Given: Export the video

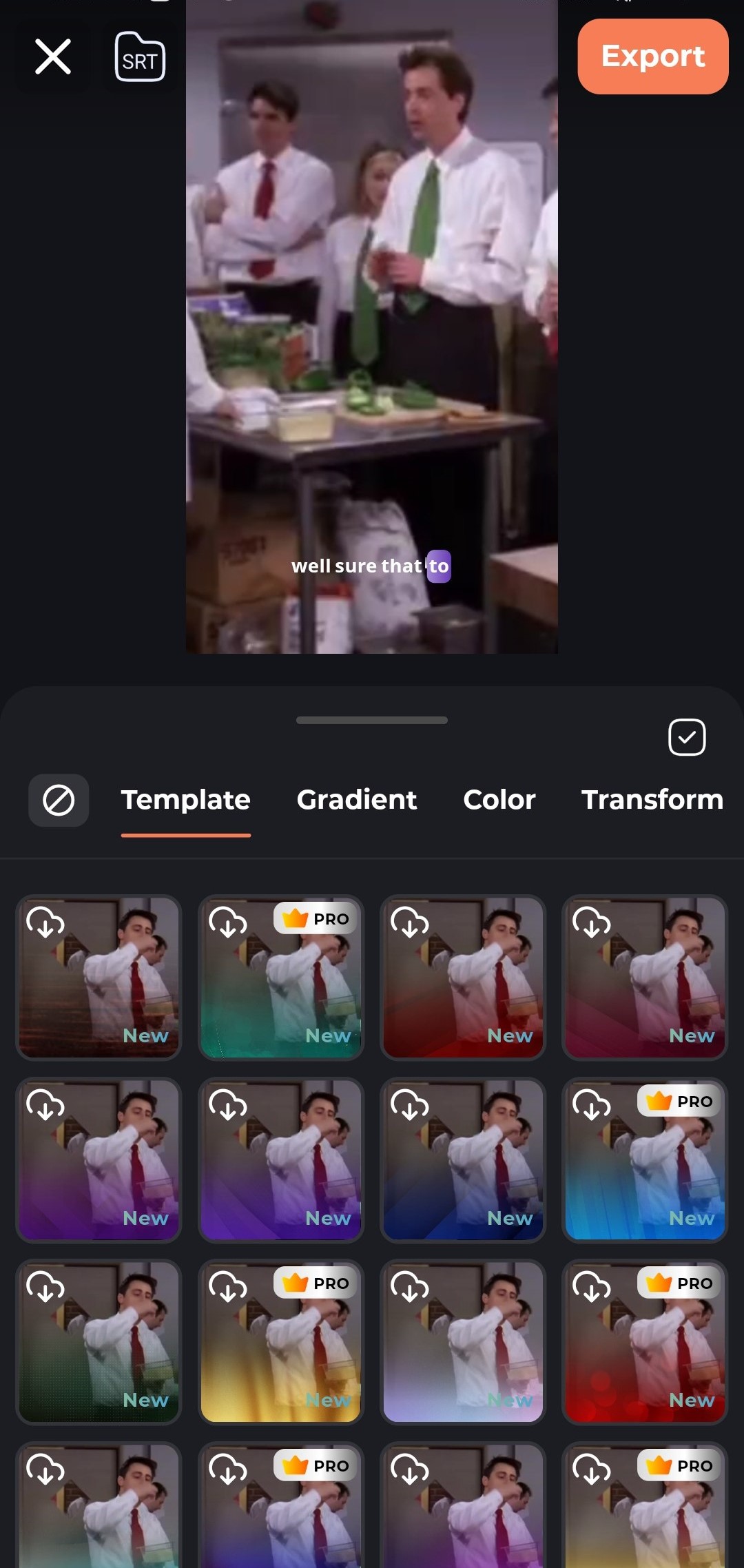Looking at the screenshot, I should (652, 56).
